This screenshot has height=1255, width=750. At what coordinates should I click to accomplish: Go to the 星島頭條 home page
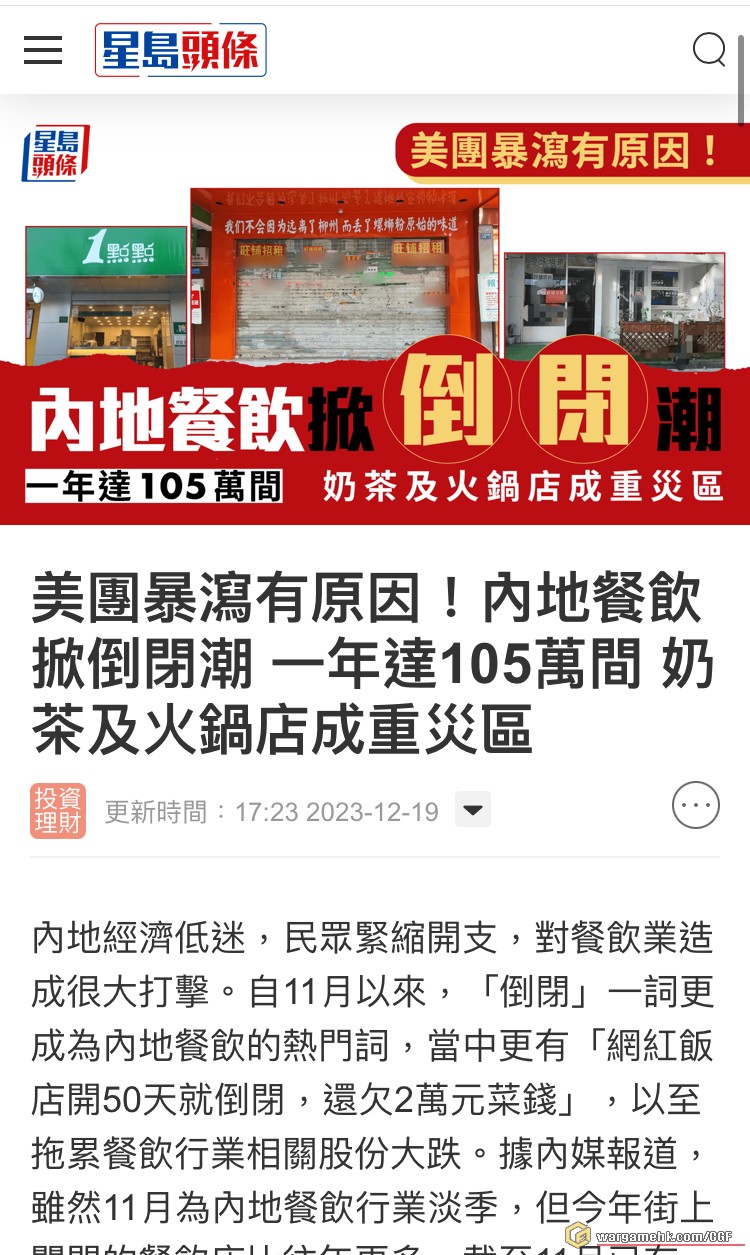click(x=181, y=50)
